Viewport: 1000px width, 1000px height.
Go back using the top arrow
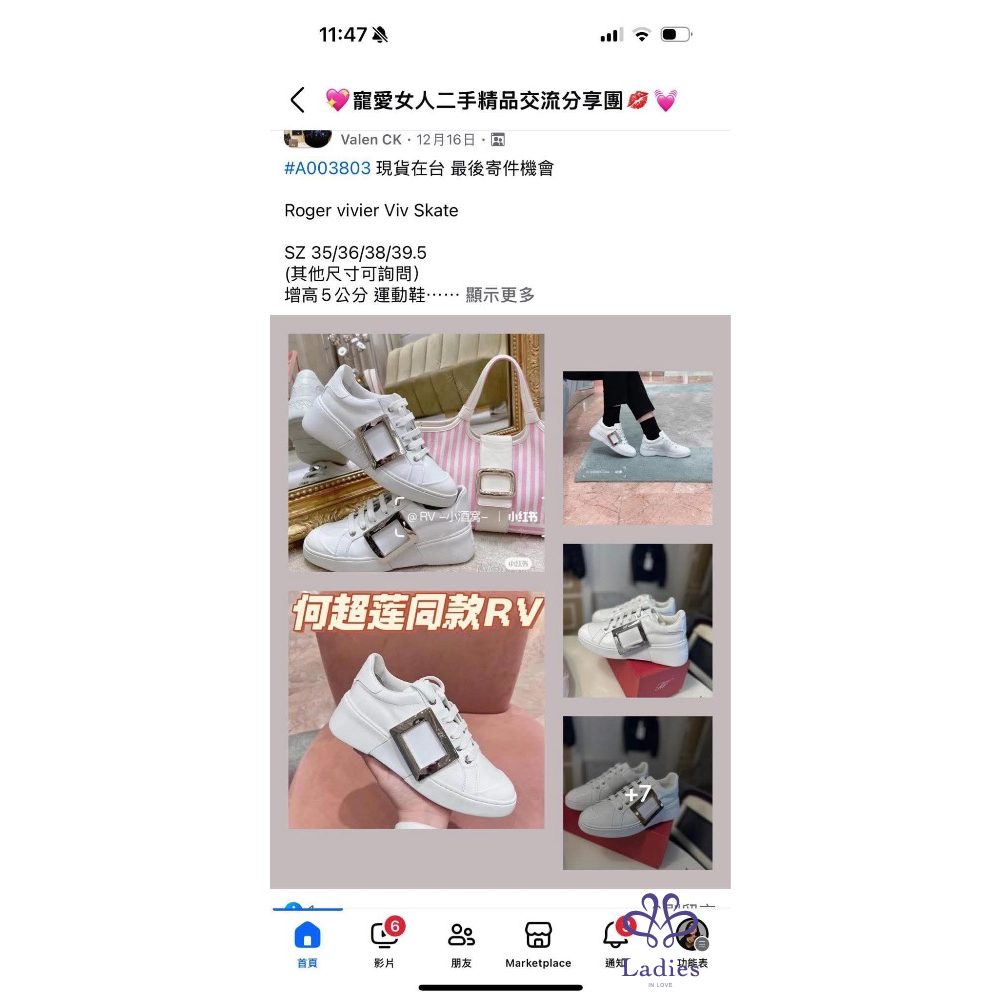point(297,100)
